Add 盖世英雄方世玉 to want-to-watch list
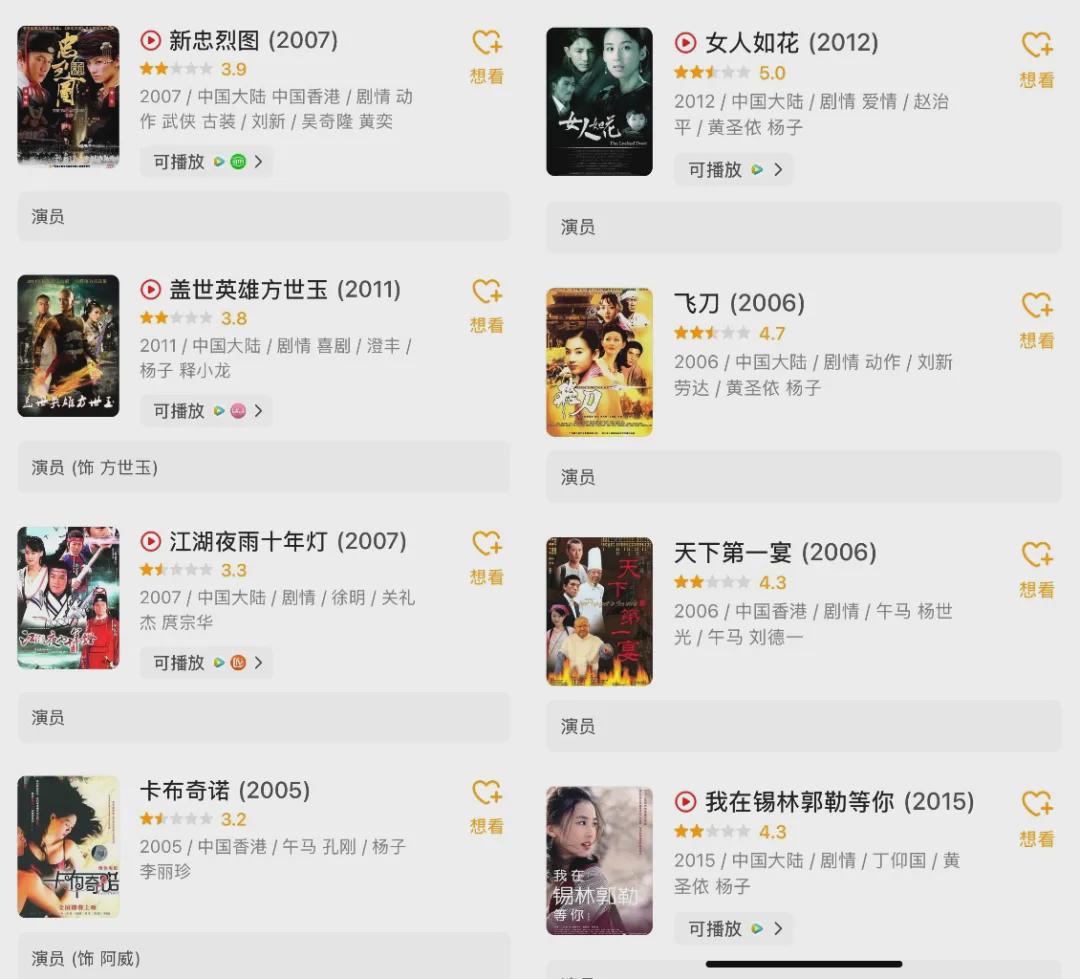Viewport: 1080px width, 979px height. click(x=487, y=305)
